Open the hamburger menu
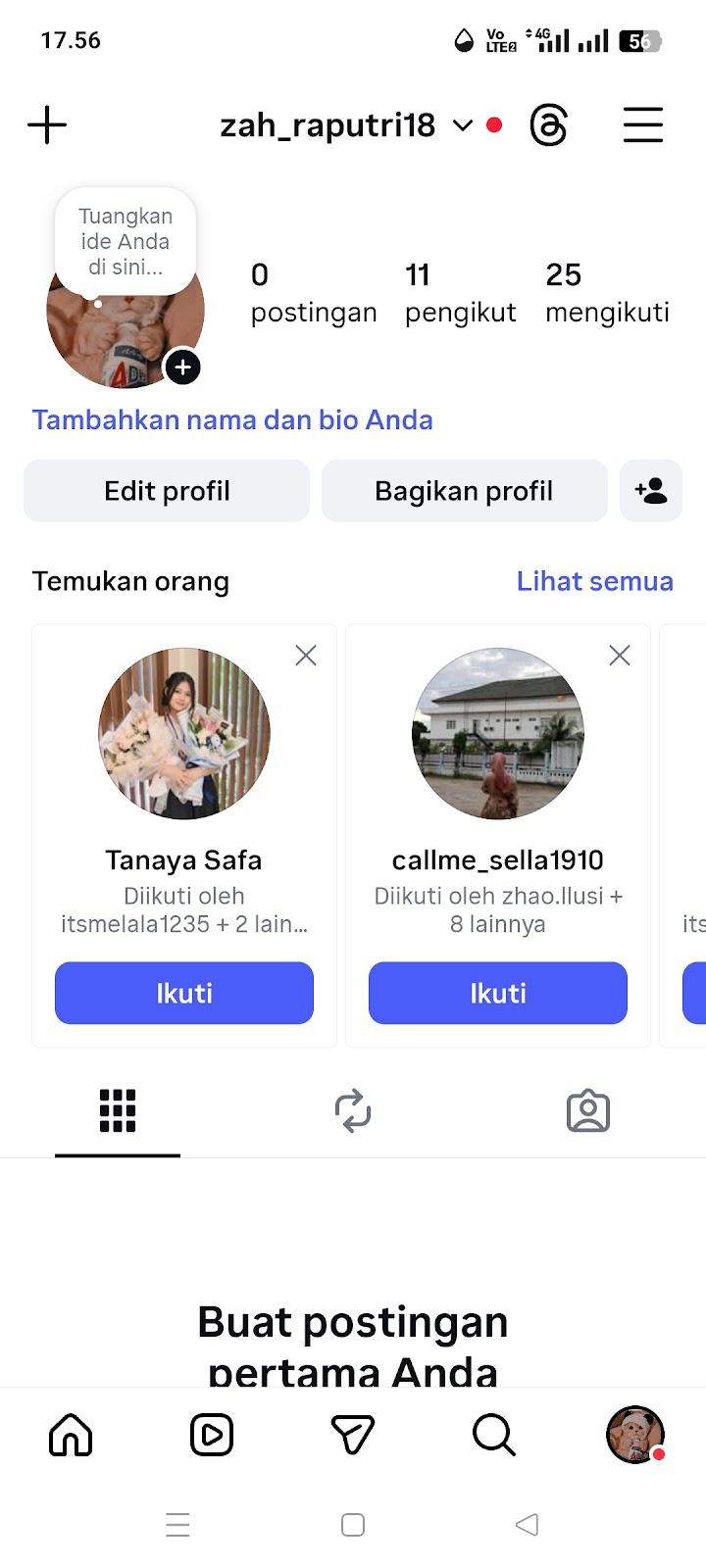 643,125
